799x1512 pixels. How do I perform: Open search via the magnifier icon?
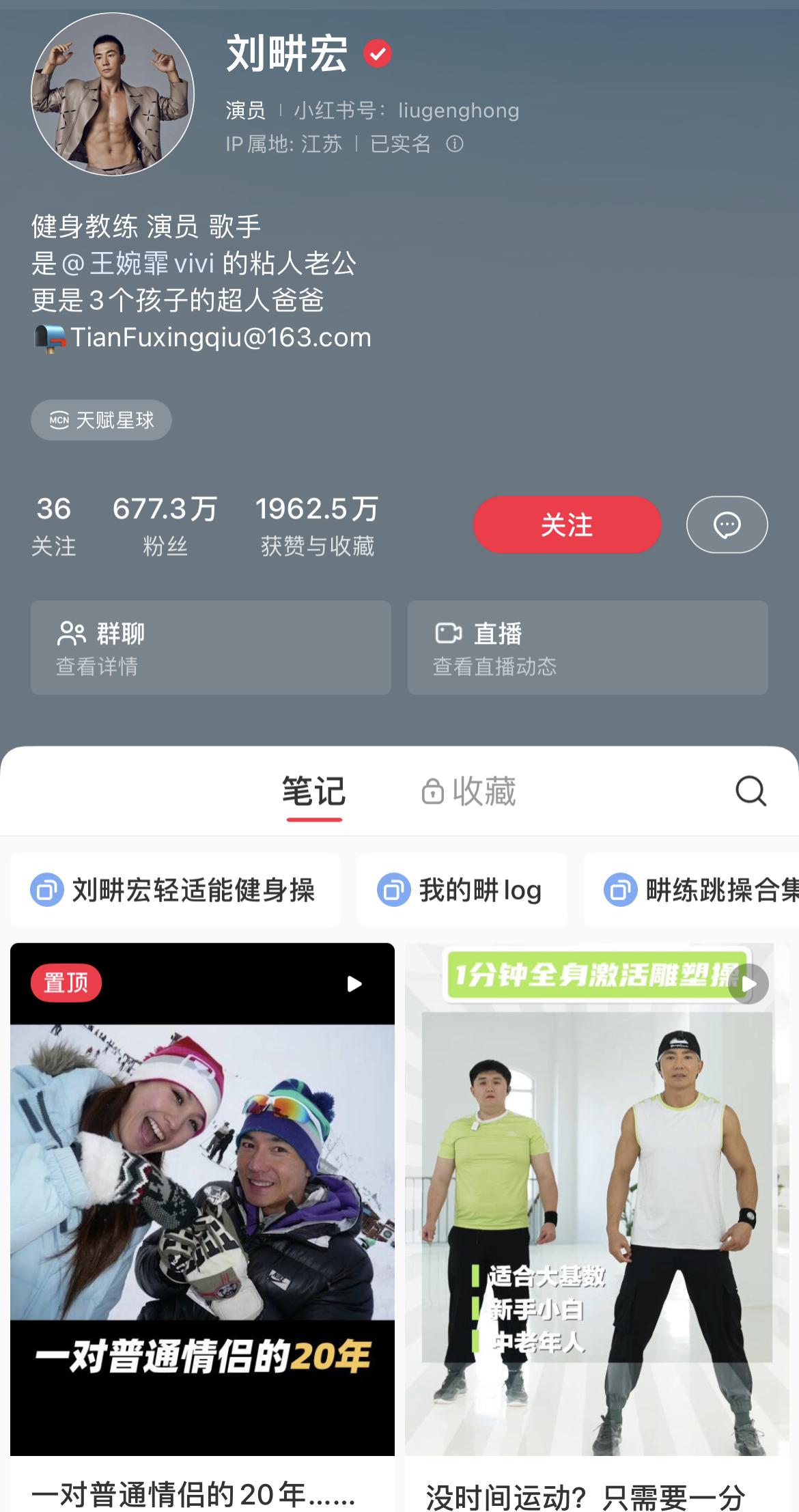point(748,791)
